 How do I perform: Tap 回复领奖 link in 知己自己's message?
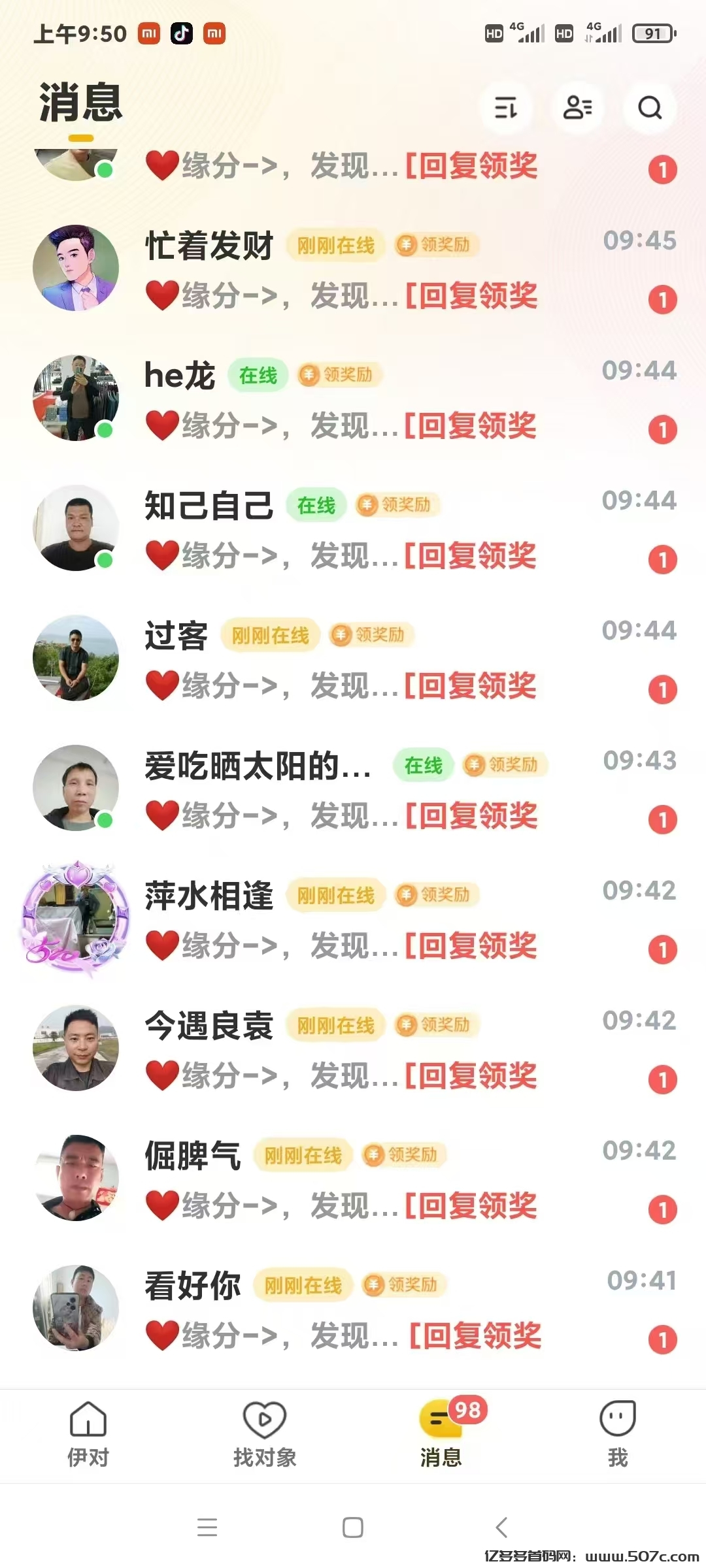pyautogui.click(x=471, y=556)
